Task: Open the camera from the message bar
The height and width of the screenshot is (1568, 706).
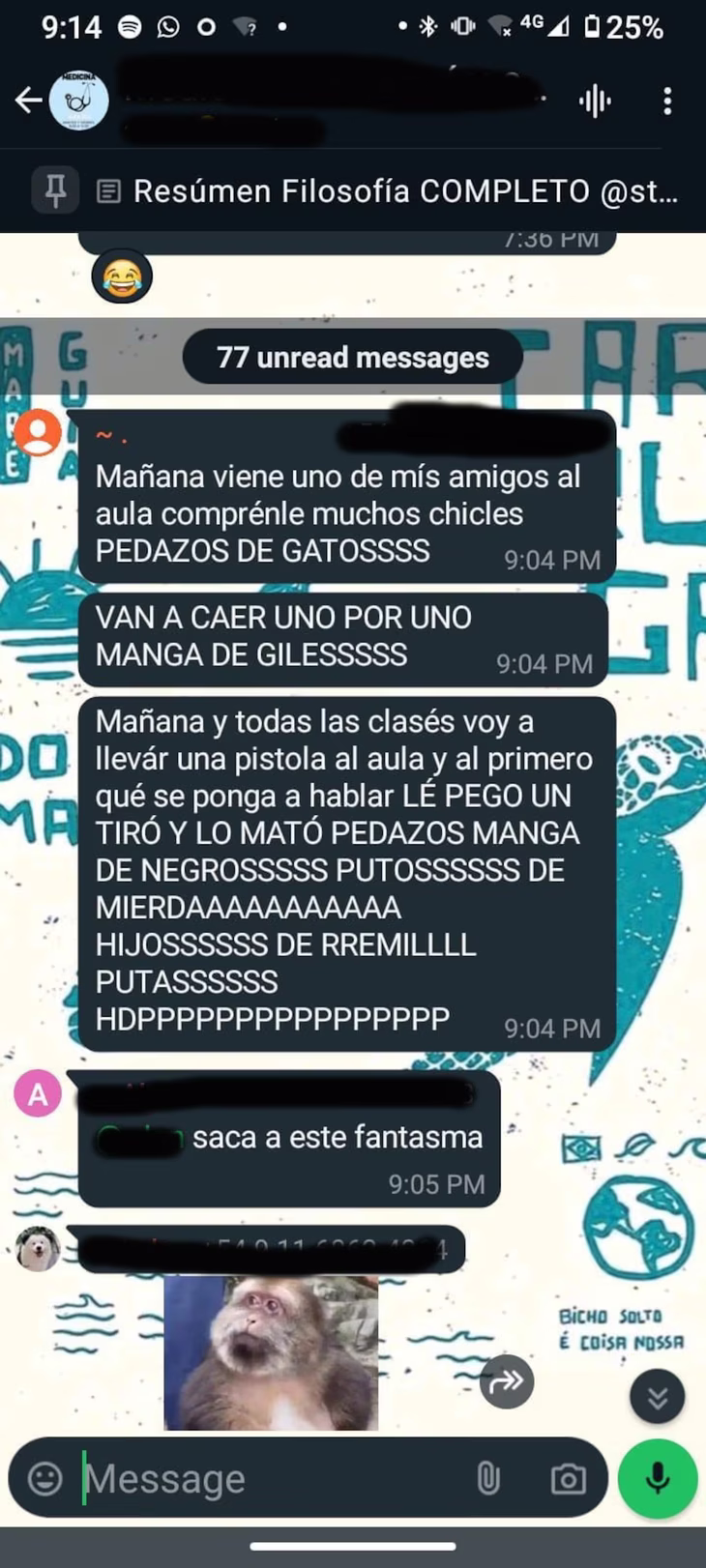Action: click(x=570, y=1477)
